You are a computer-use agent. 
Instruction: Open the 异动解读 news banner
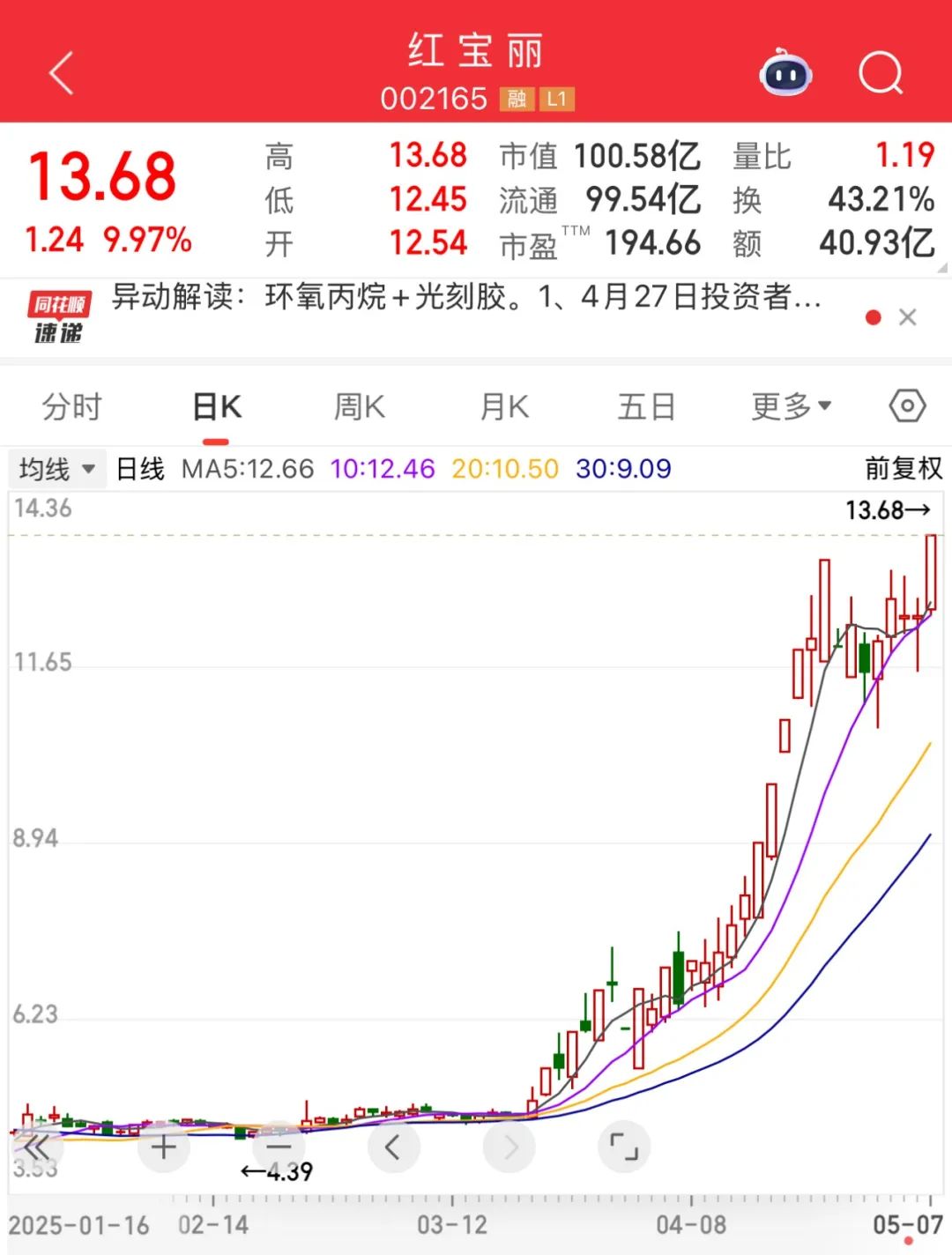pyautogui.click(x=467, y=298)
